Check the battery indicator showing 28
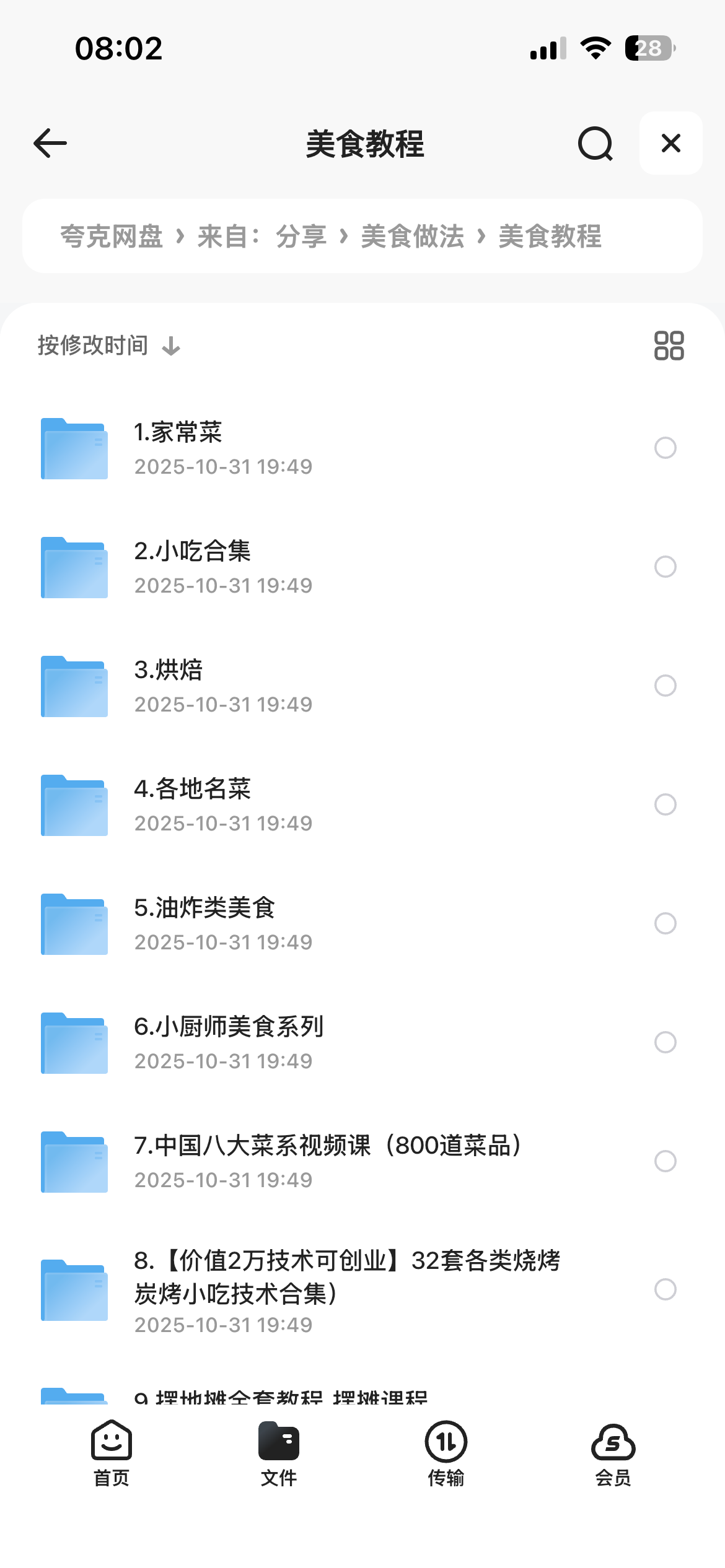725x1568 pixels. coord(649,48)
